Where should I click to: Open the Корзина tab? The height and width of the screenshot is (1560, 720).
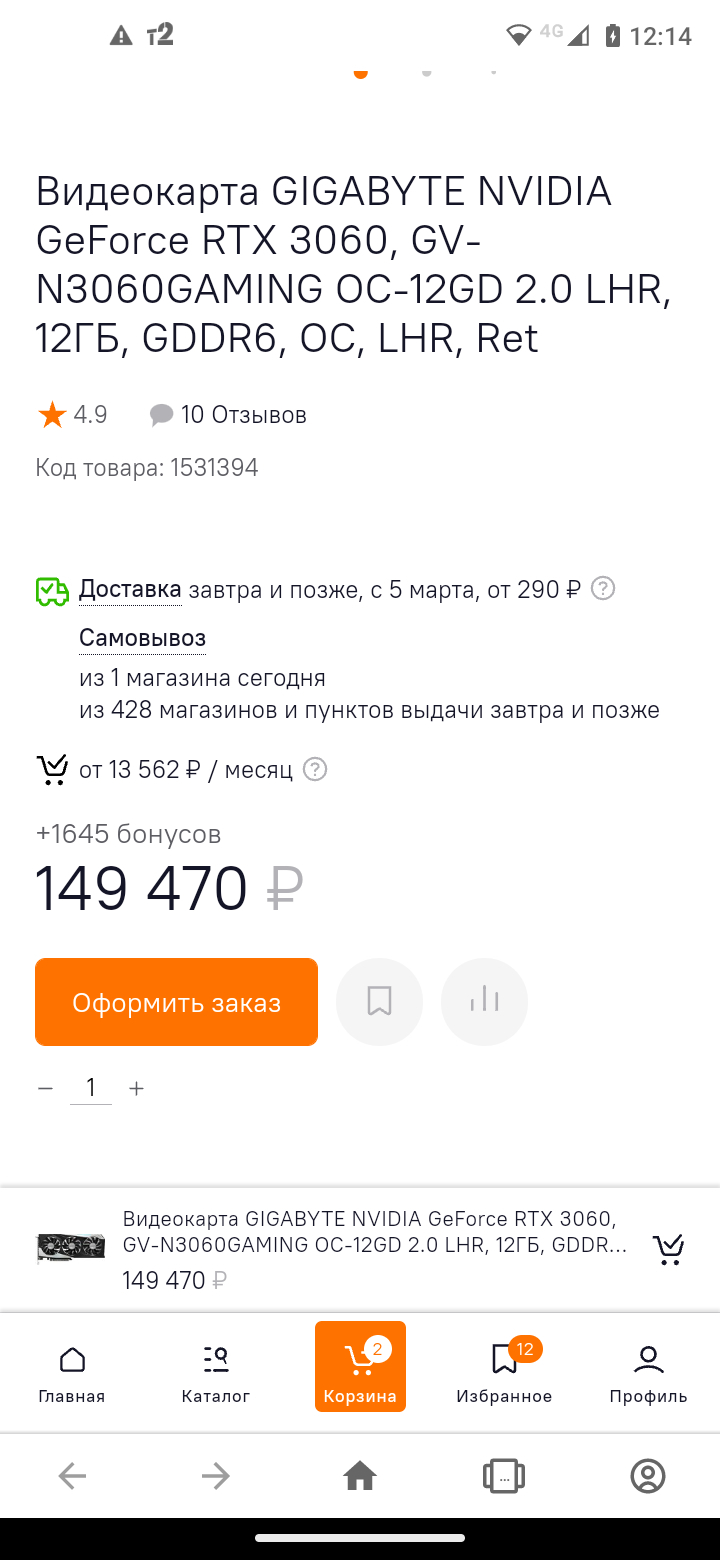360,1367
